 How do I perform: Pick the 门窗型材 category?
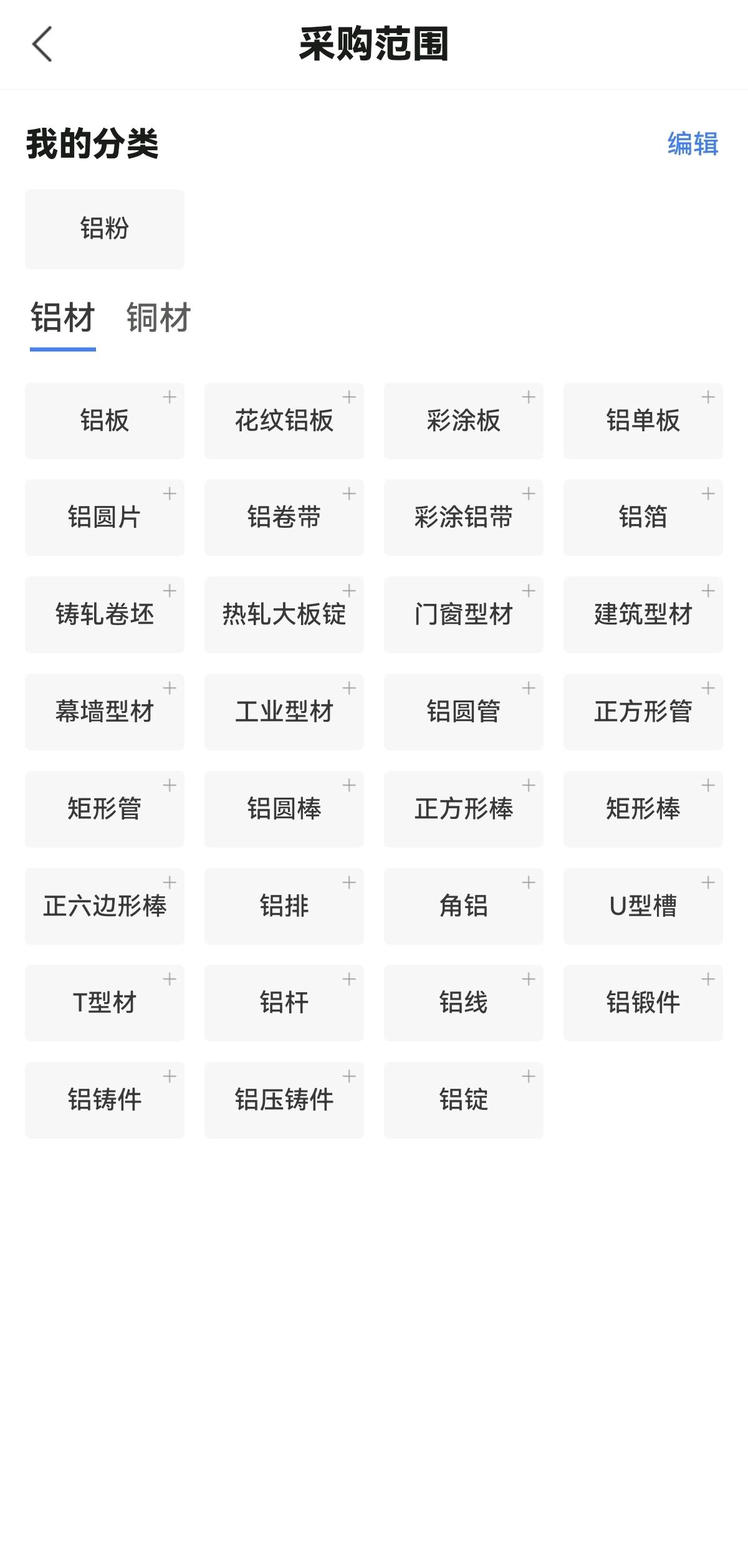pyautogui.click(x=464, y=614)
